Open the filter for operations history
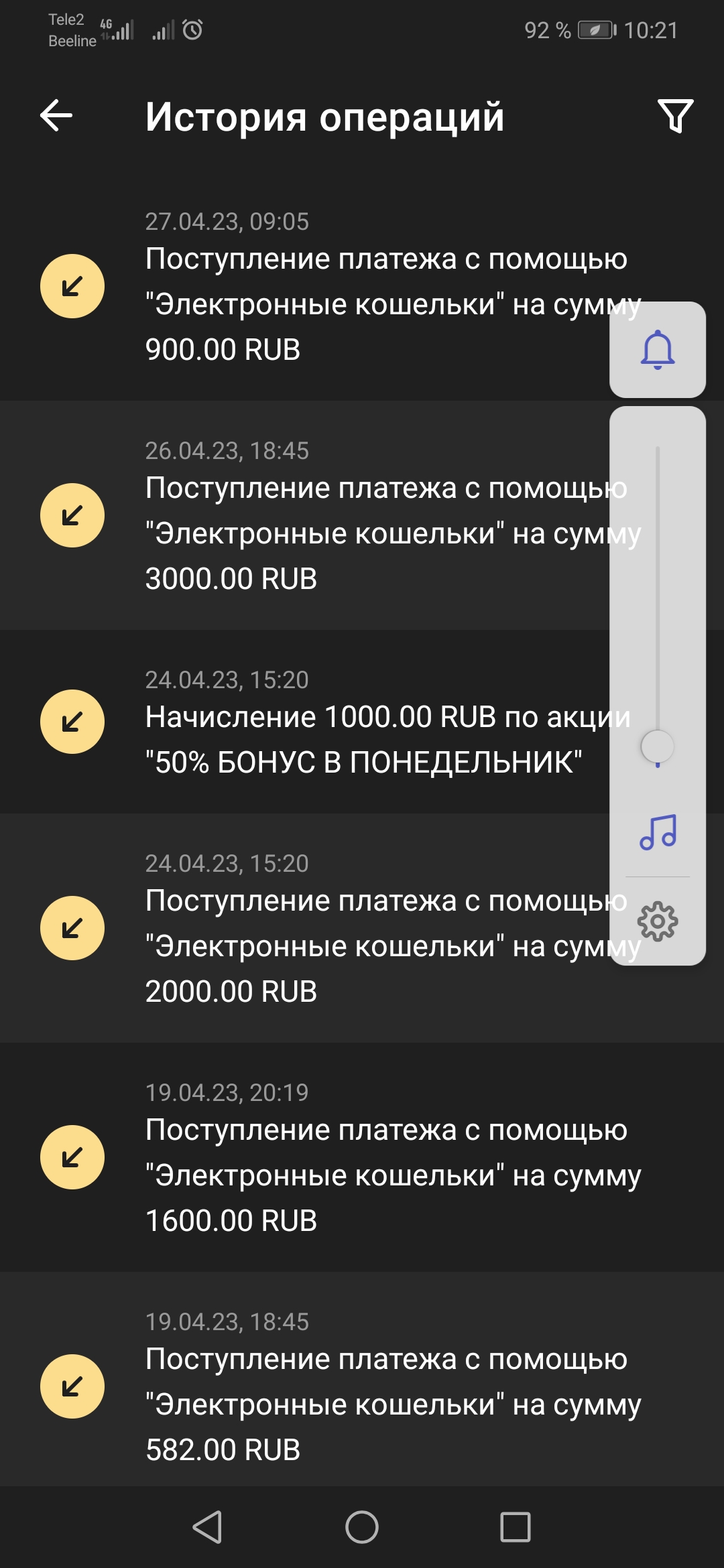724x1568 pixels. pos(675,116)
